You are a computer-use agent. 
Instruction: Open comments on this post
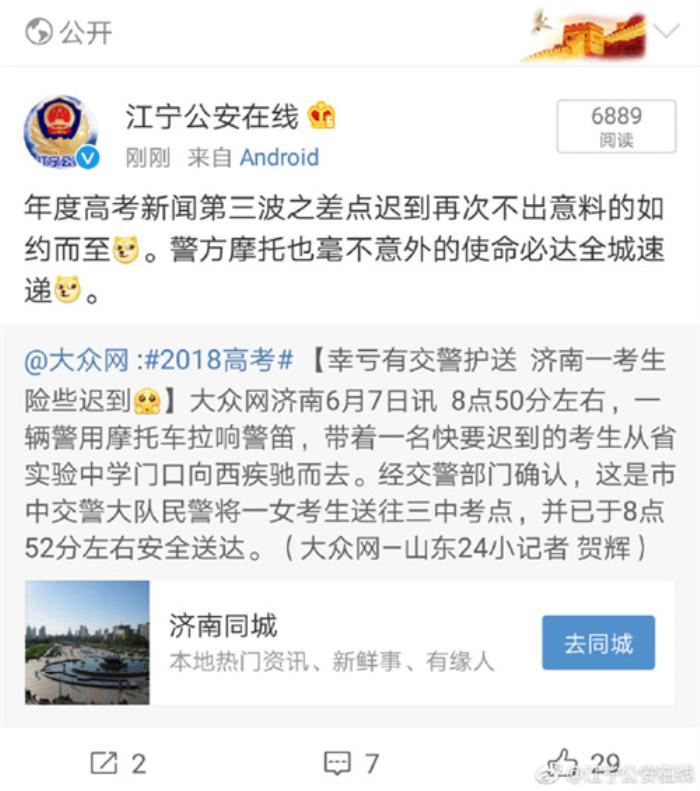point(352,764)
